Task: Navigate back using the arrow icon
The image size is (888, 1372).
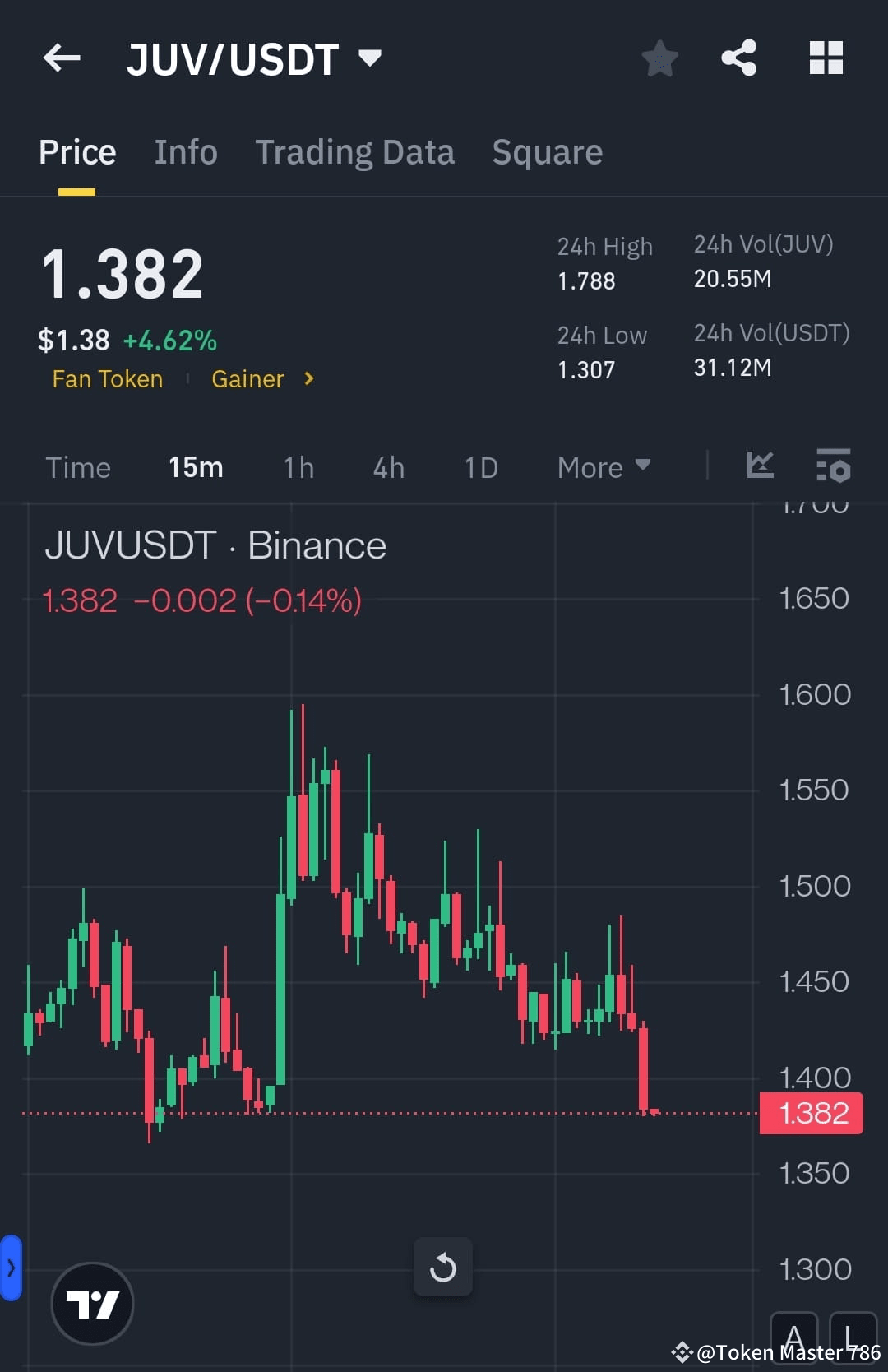Action: (60, 58)
